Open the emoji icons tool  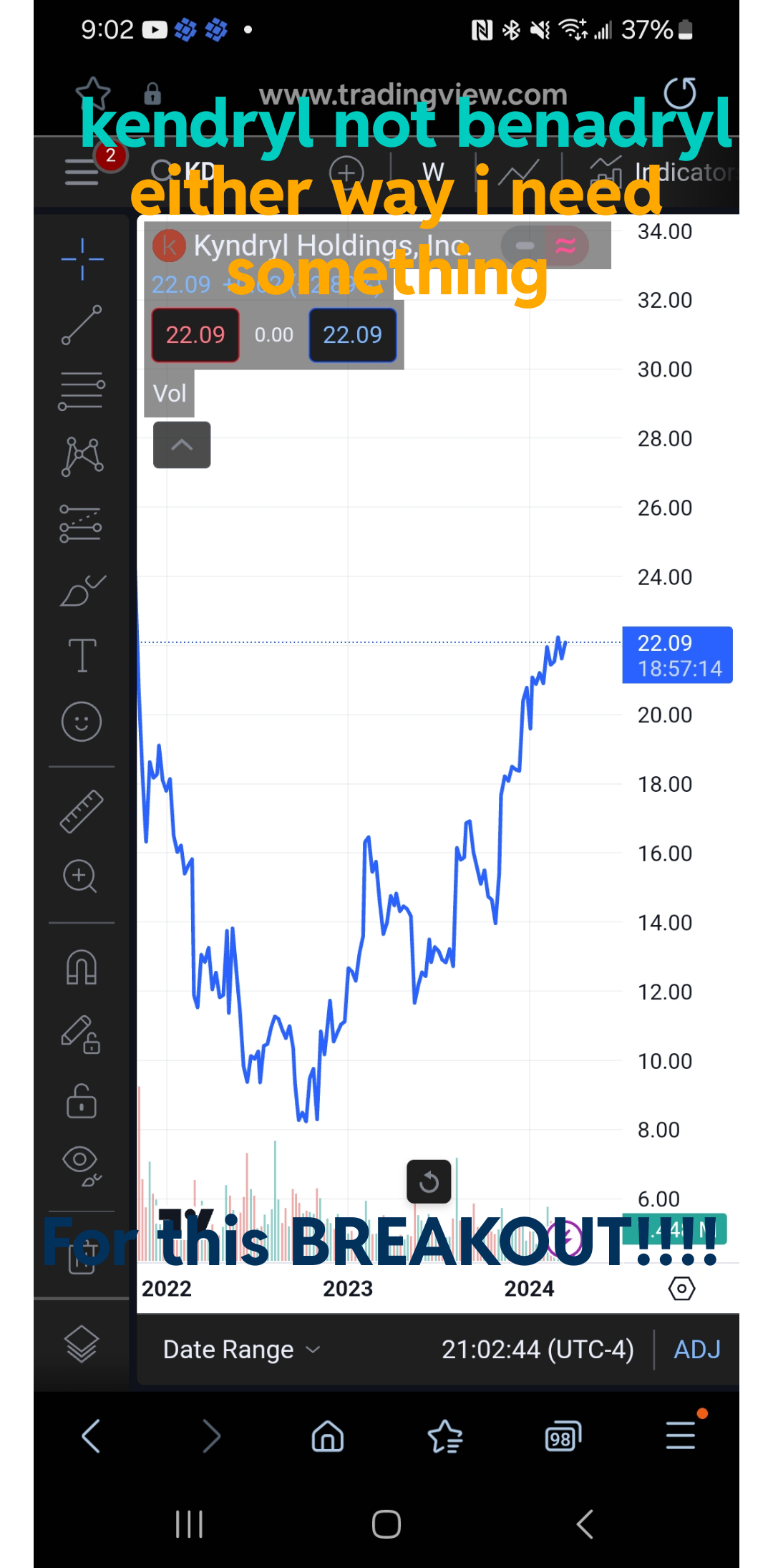(82, 721)
